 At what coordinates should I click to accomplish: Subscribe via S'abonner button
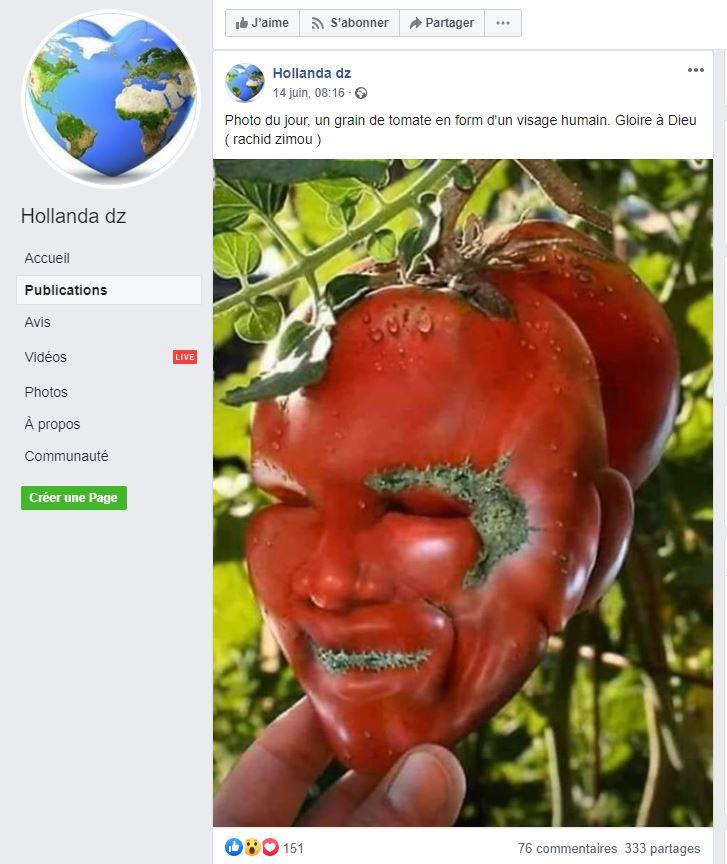point(349,23)
